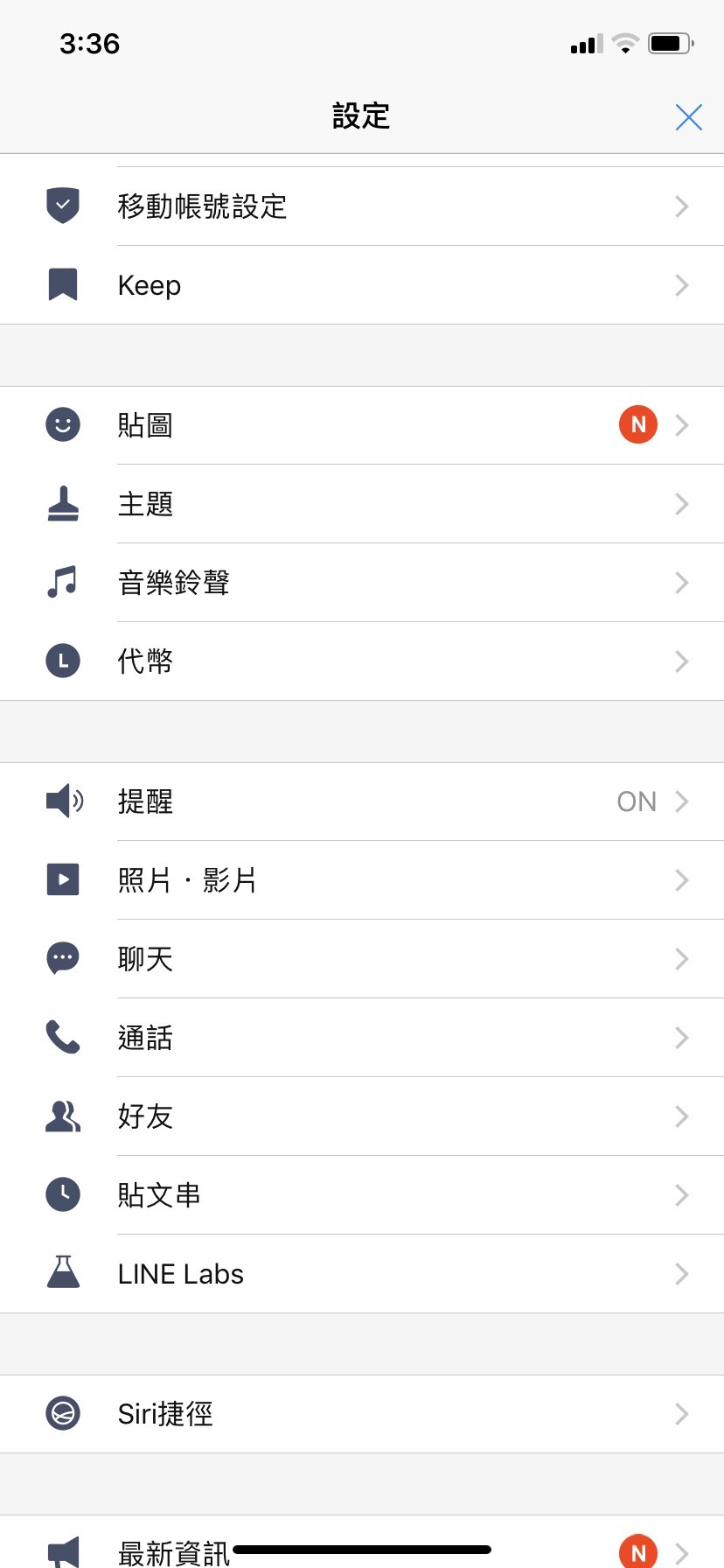
Task: Open 貼圖 stickers settings
Action: [x=362, y=425]
